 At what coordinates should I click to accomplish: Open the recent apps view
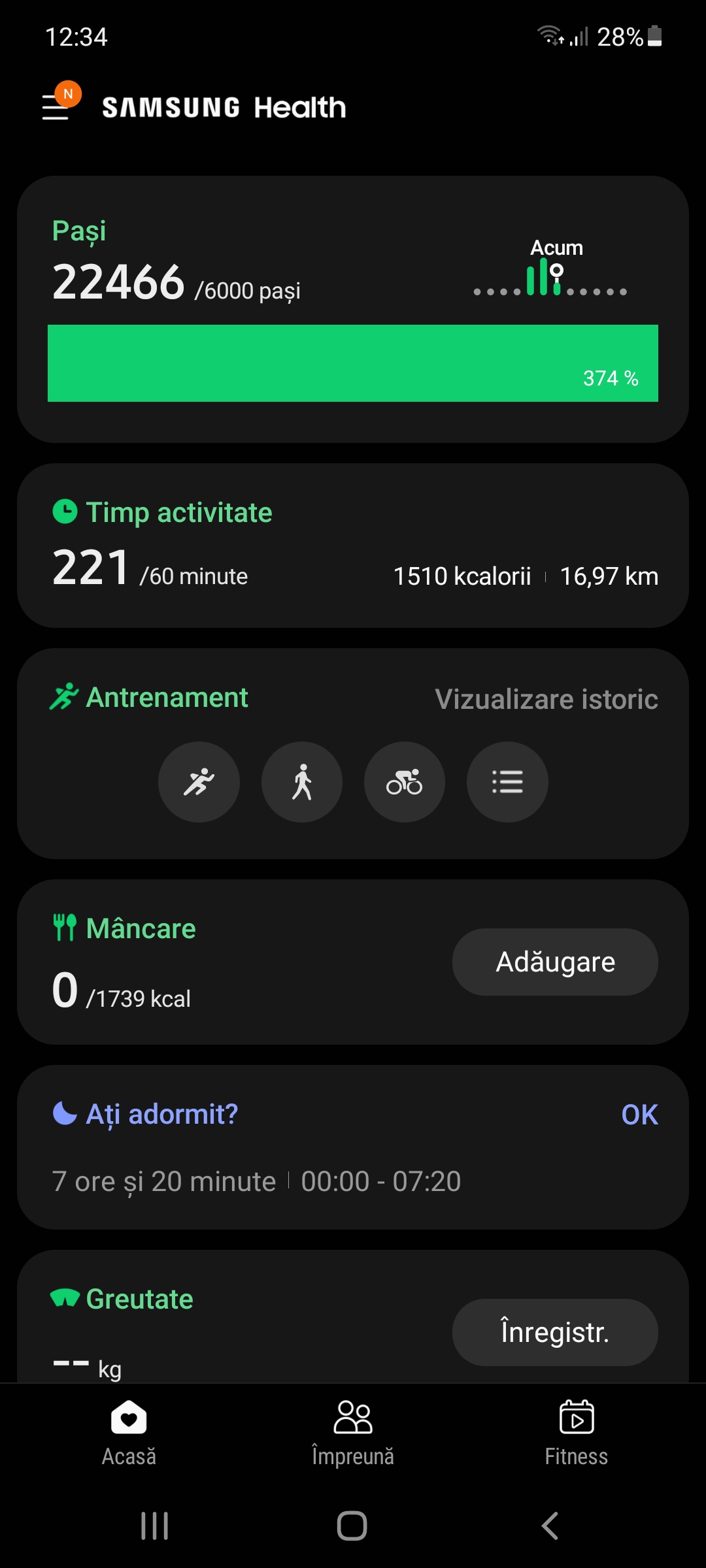coord(155,1526)
